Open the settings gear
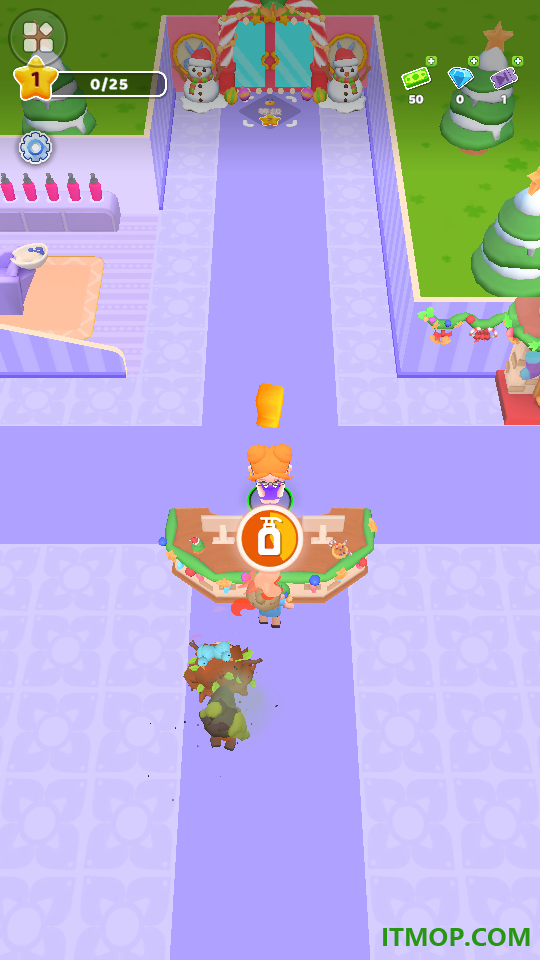The height and width of the screenshot is (960, 540). tap(36, 148)
